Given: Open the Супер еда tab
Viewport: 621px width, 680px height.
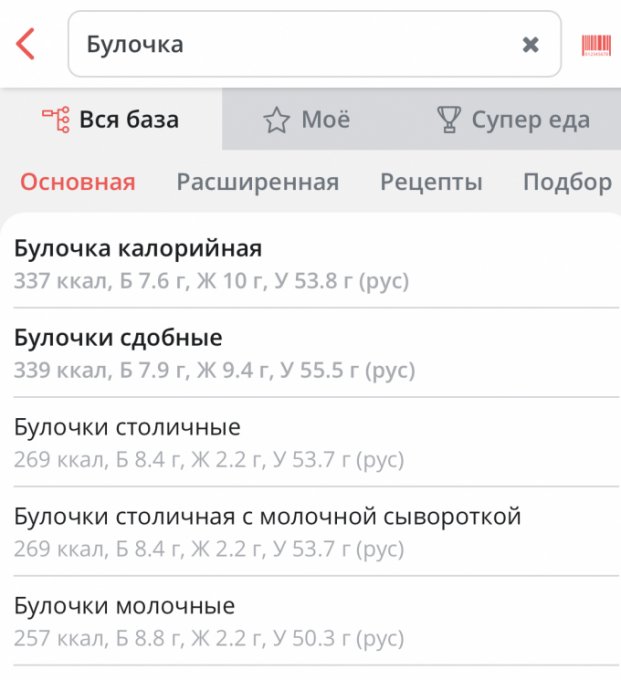Looking at the screenshot, I should (513, 121).
